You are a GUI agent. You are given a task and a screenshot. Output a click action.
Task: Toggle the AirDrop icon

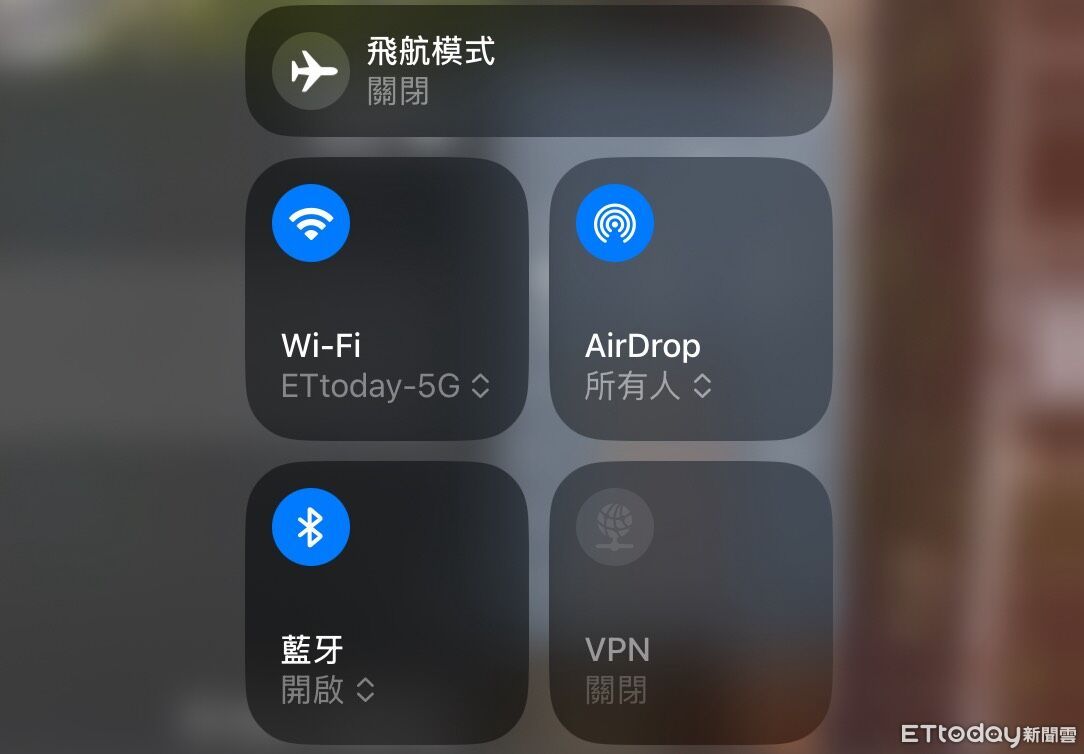[615, 223]
